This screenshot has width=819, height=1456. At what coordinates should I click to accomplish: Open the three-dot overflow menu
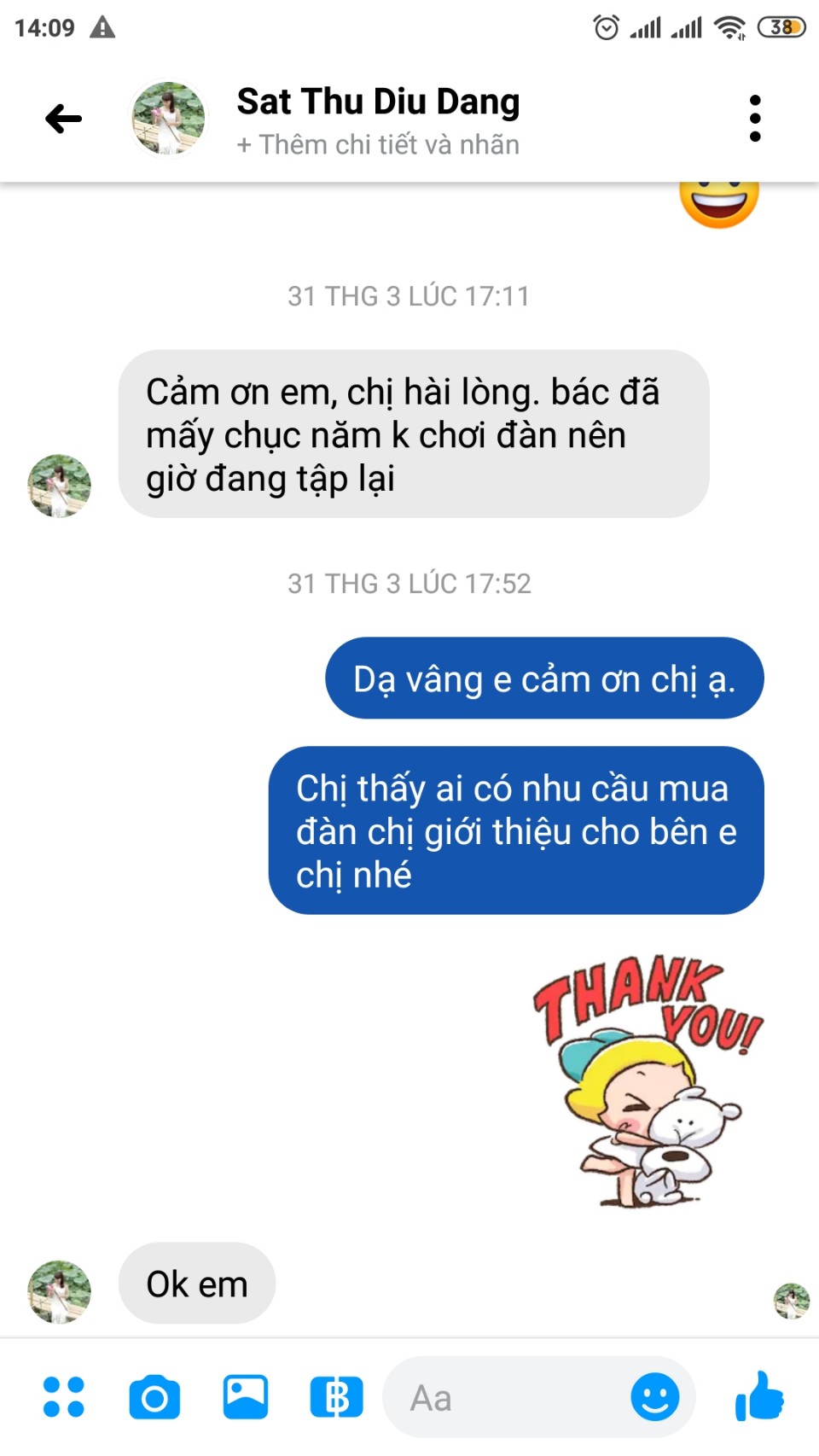754,119
